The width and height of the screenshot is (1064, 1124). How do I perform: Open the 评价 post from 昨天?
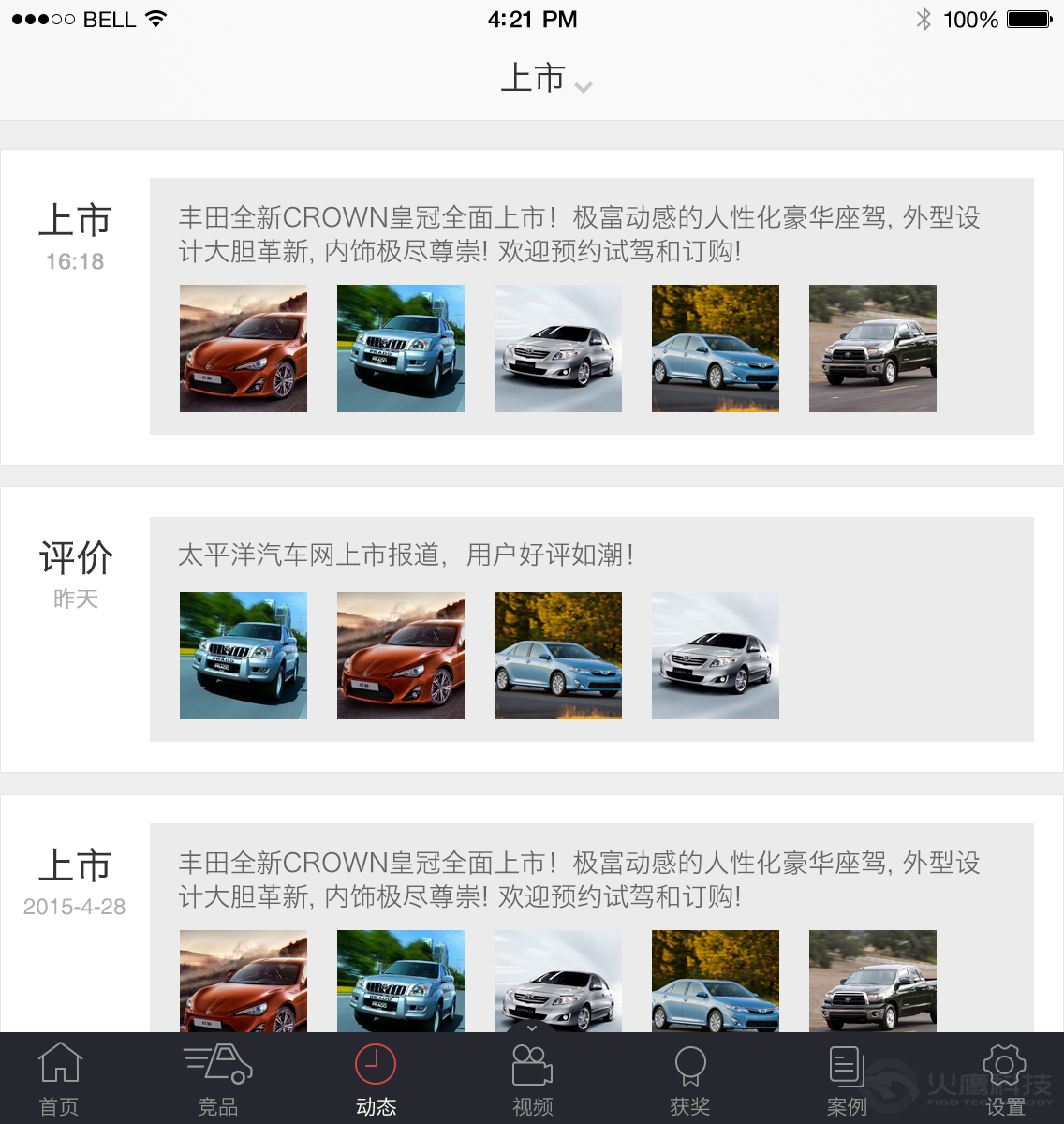tap(406, 555)
